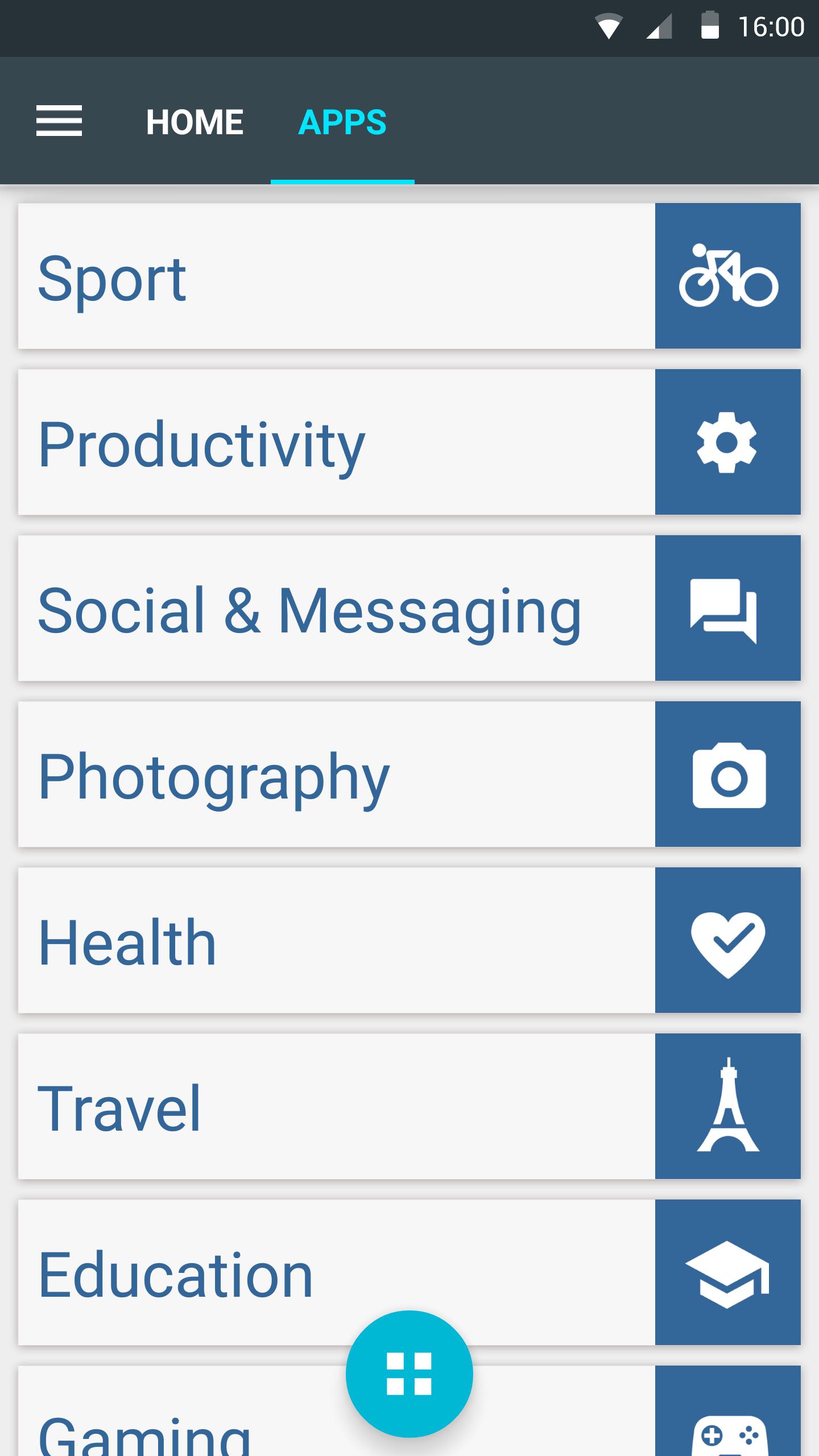
Task: Tap the floating grid action button
Action: [x=409, y=1374]
